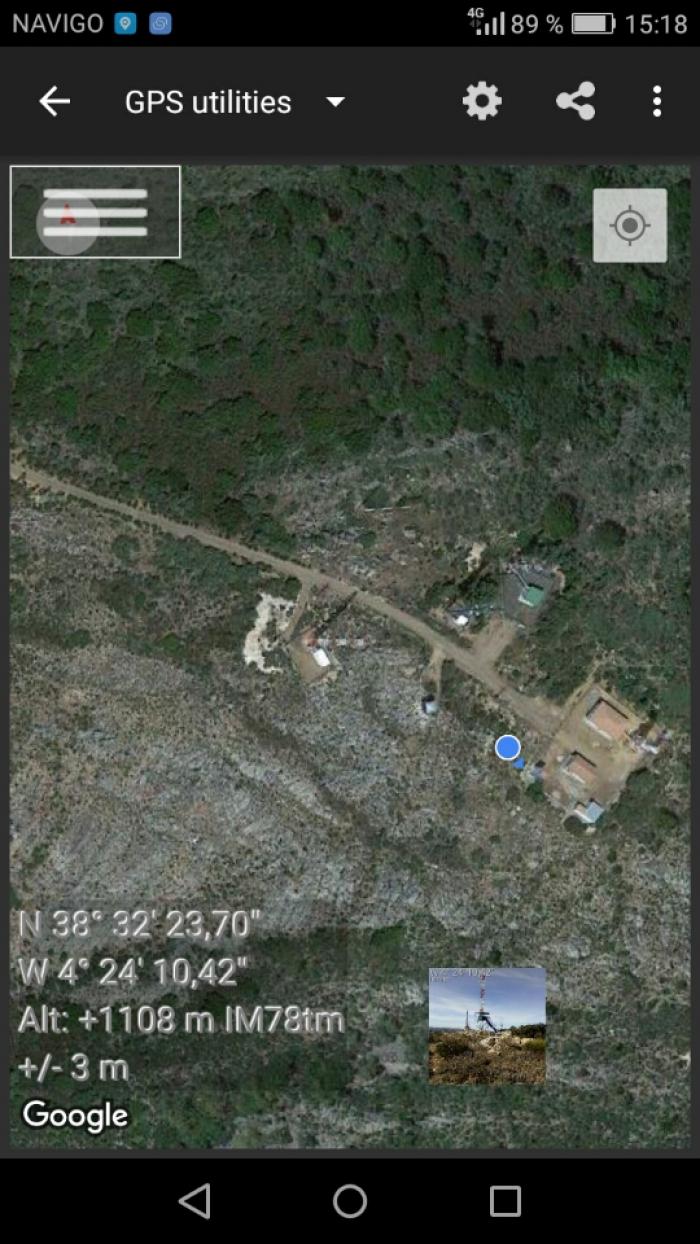Screen dimensions: 700x1244
Task: Share the current location
Action: 575,101
